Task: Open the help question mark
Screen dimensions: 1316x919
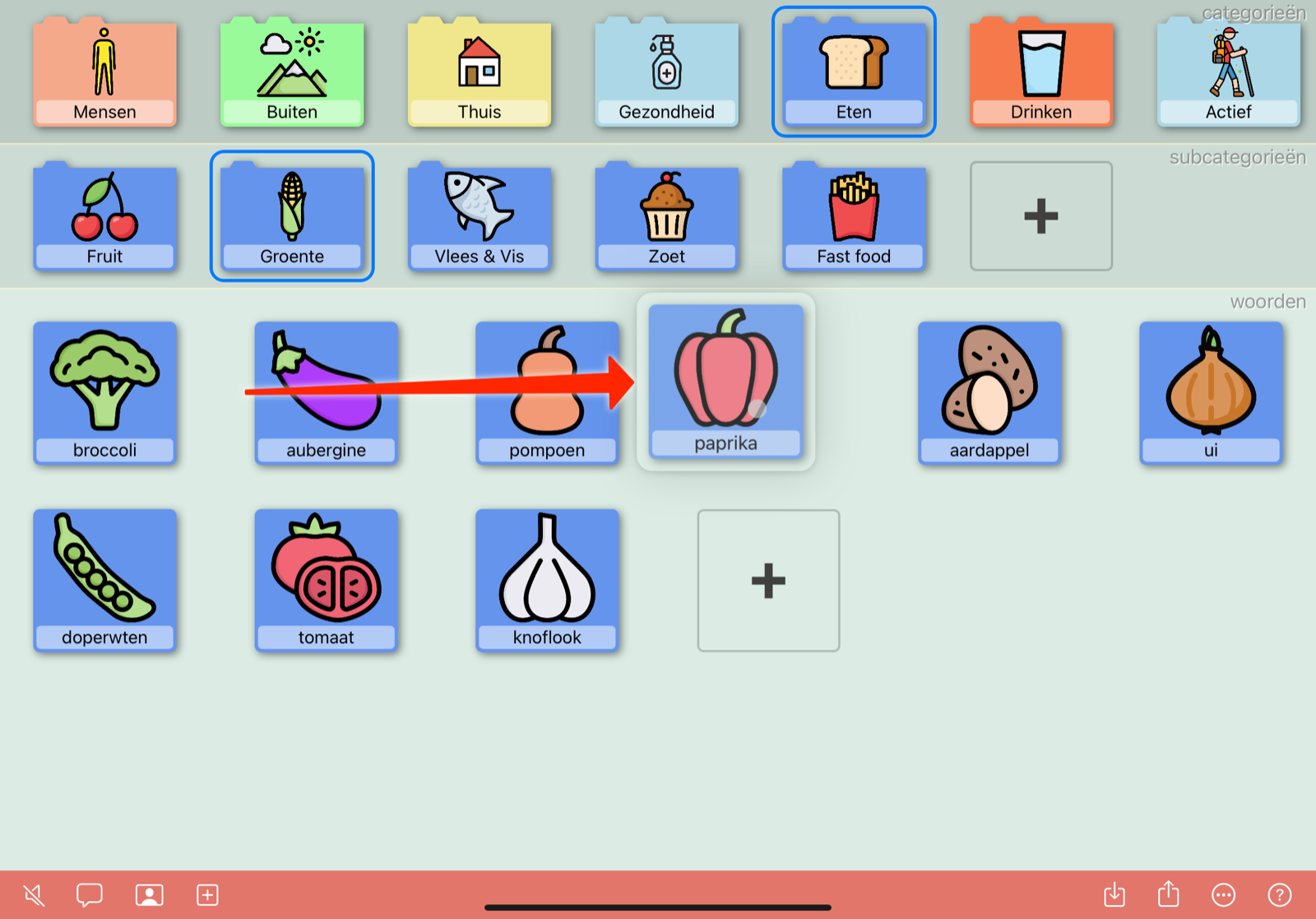Action: [x=1279, y=894]
